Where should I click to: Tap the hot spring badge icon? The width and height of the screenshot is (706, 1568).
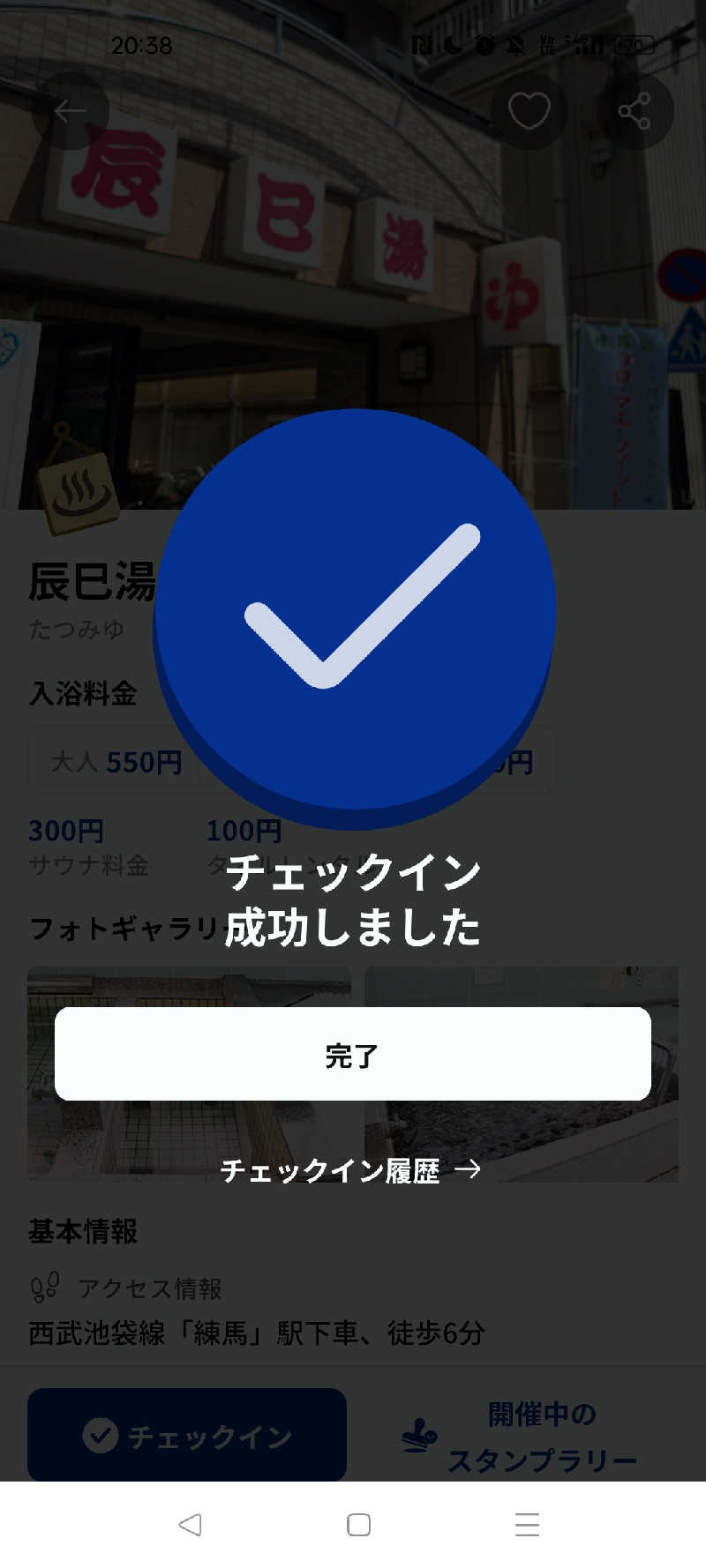[x=78, y=490]
